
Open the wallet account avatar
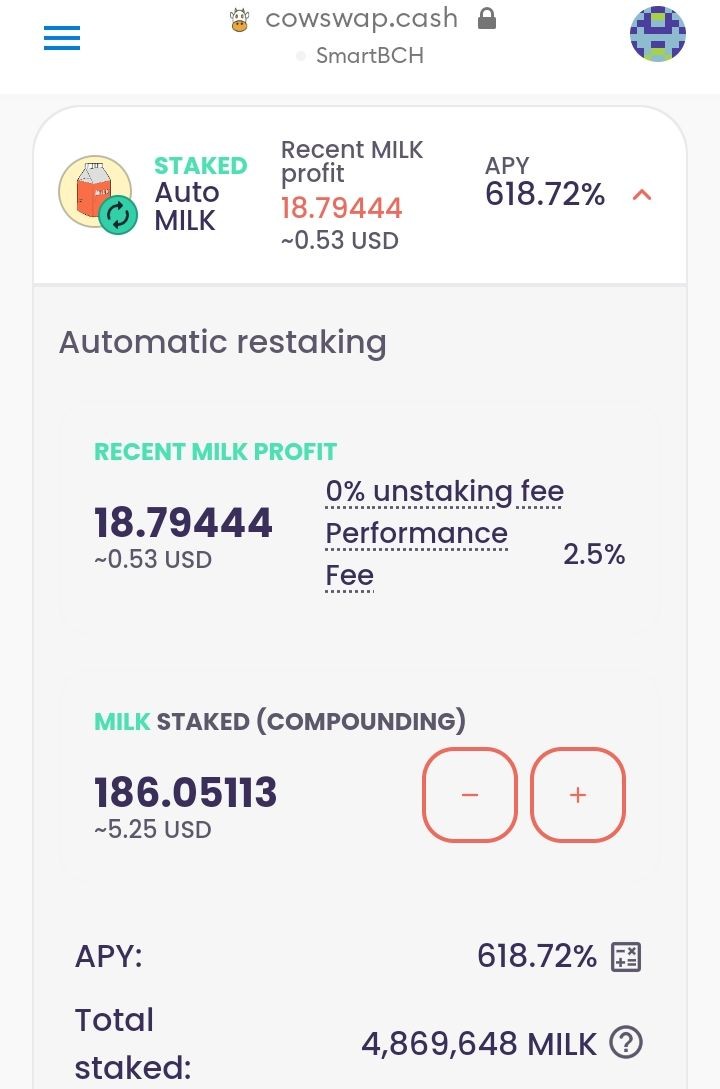click(658, 34)
